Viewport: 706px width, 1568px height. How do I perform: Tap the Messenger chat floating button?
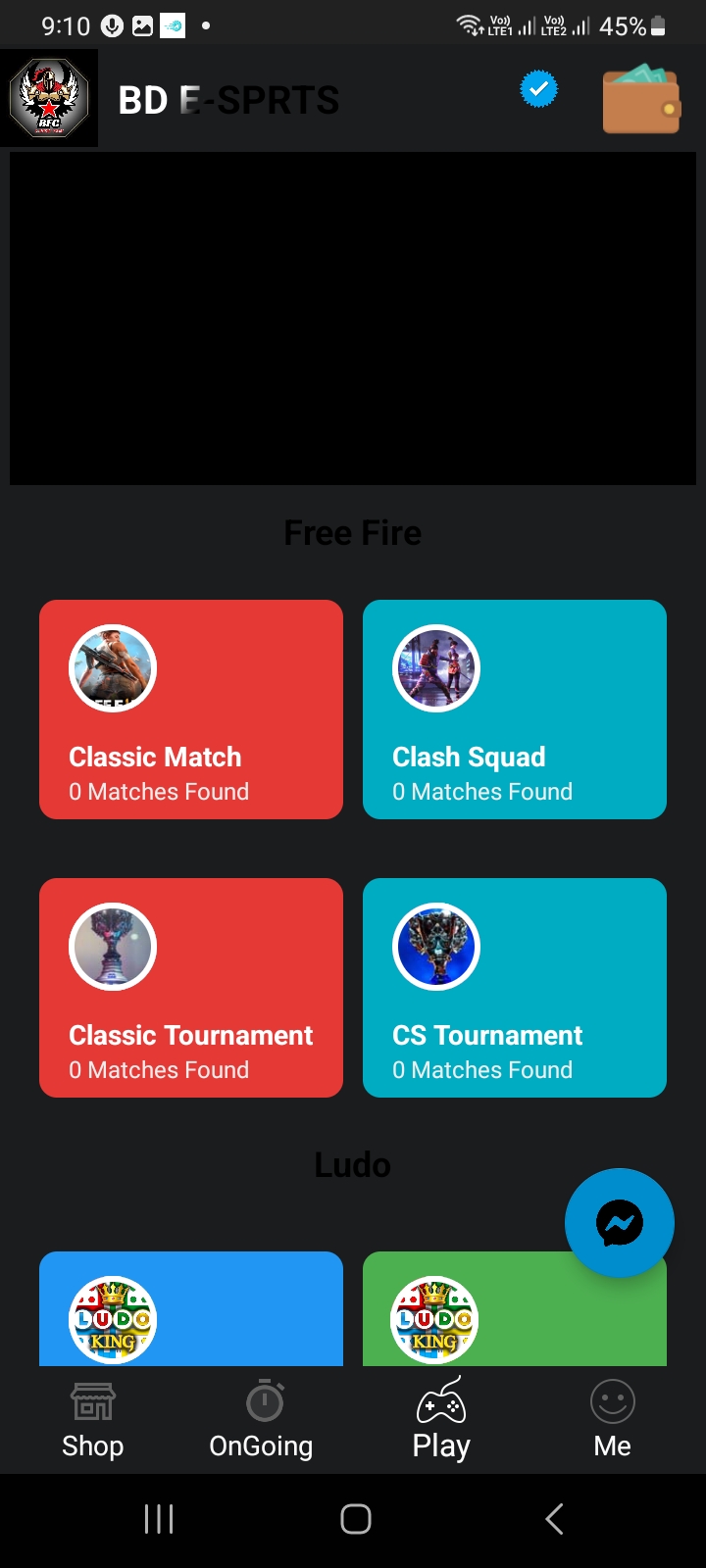[620, 1223]
